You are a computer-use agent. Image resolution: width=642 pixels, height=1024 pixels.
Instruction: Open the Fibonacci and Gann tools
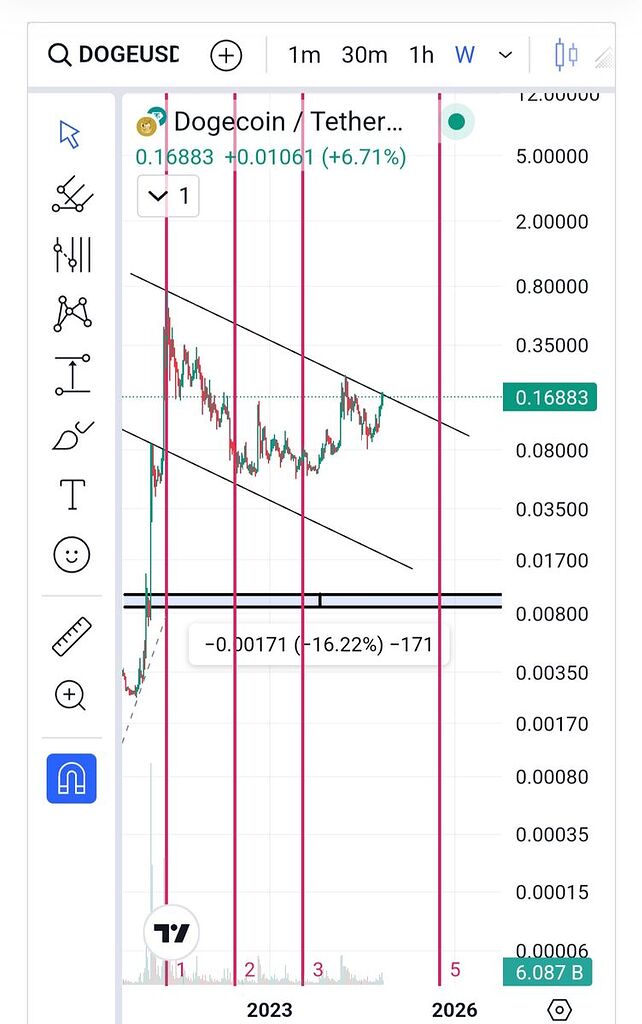[x=71, y=254]
